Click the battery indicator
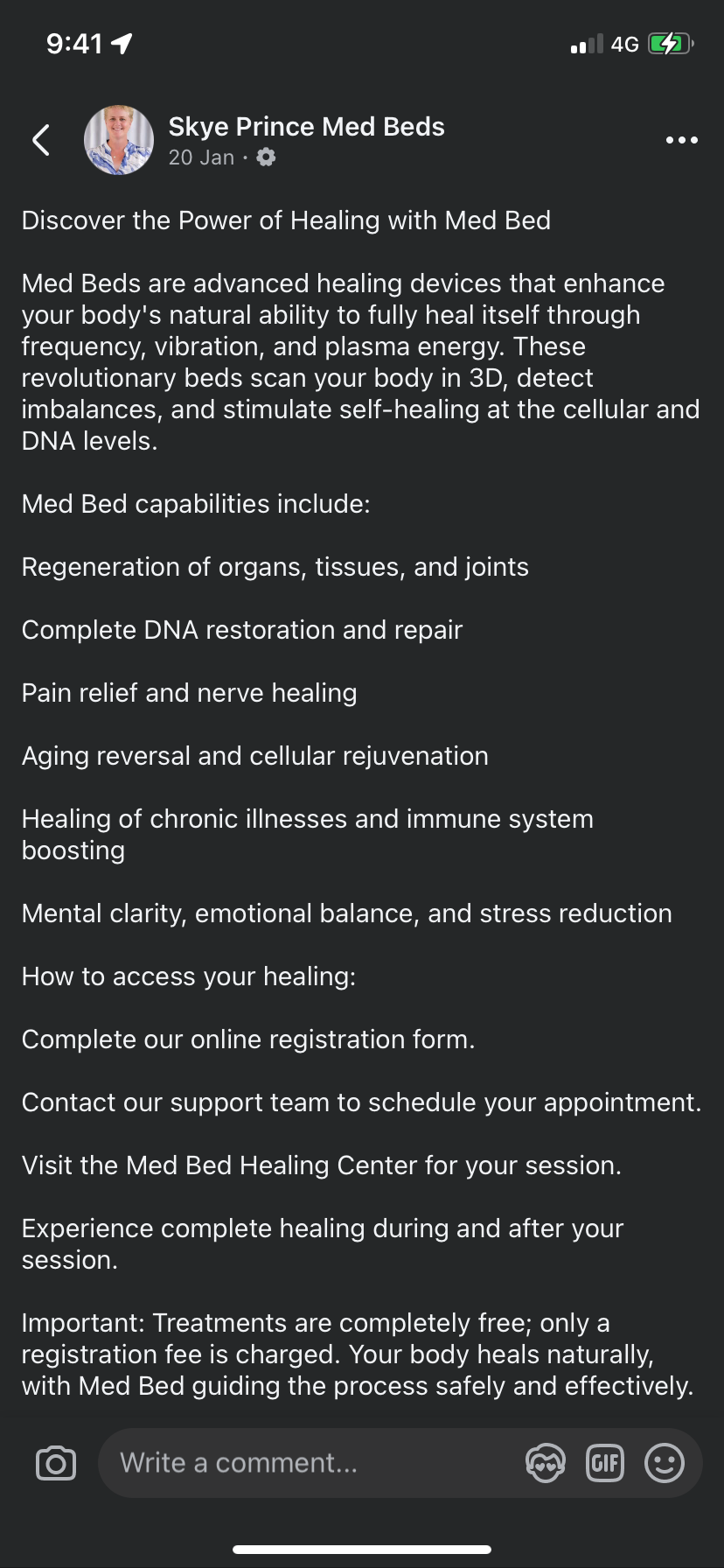This screenshot has height=1568, width=724. [667, 43]
